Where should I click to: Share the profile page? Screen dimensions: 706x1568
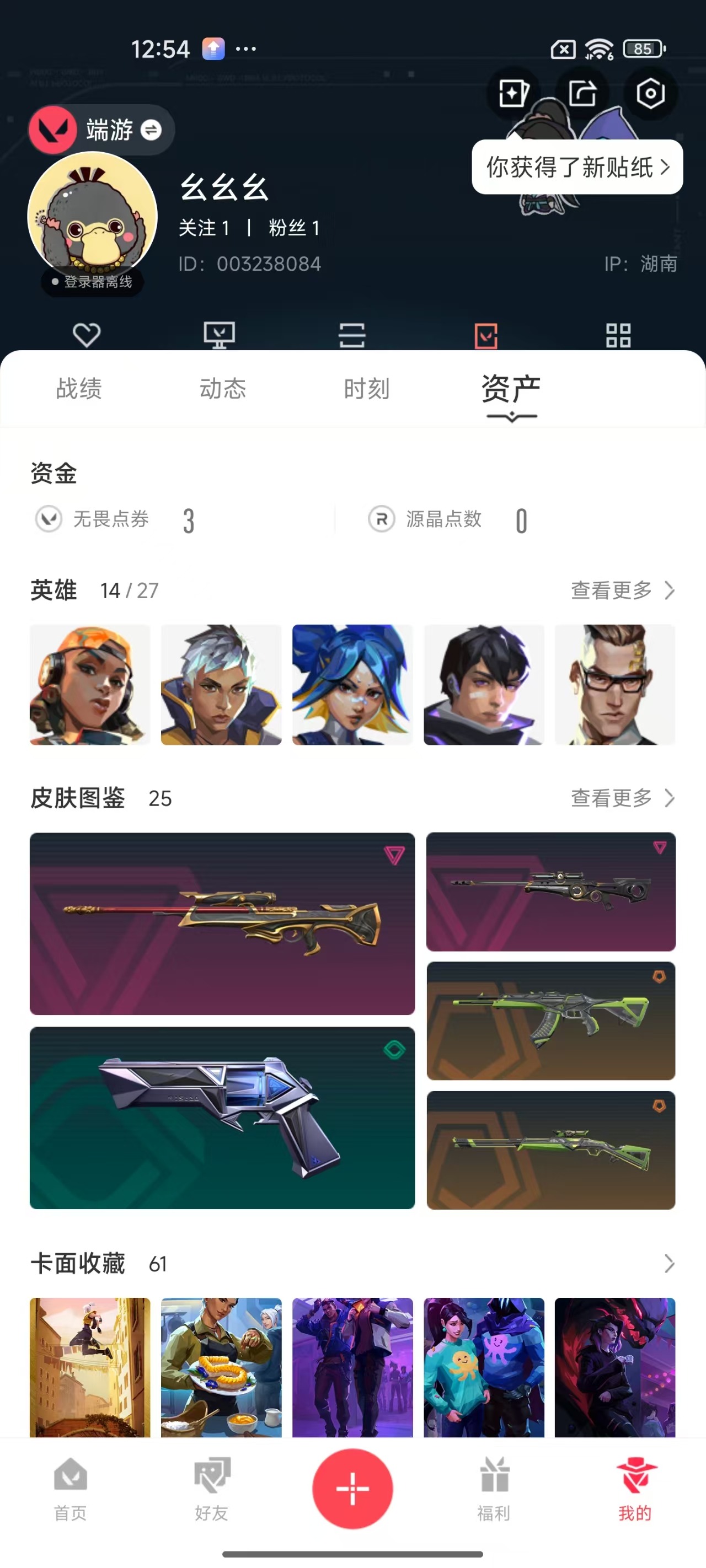(x=582, y=94)
